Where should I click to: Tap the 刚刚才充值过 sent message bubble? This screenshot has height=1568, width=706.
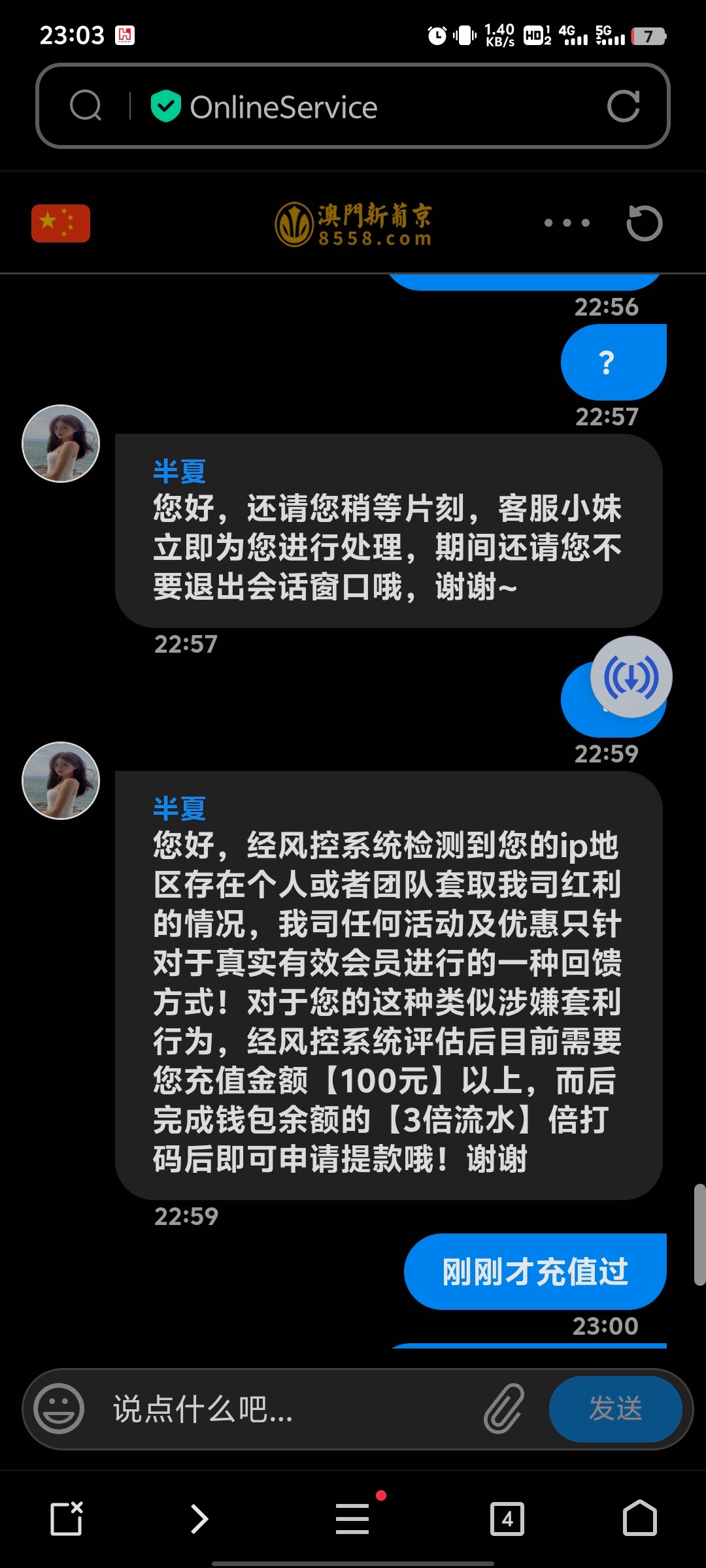pyautogui.click(x=535, y=1271)
